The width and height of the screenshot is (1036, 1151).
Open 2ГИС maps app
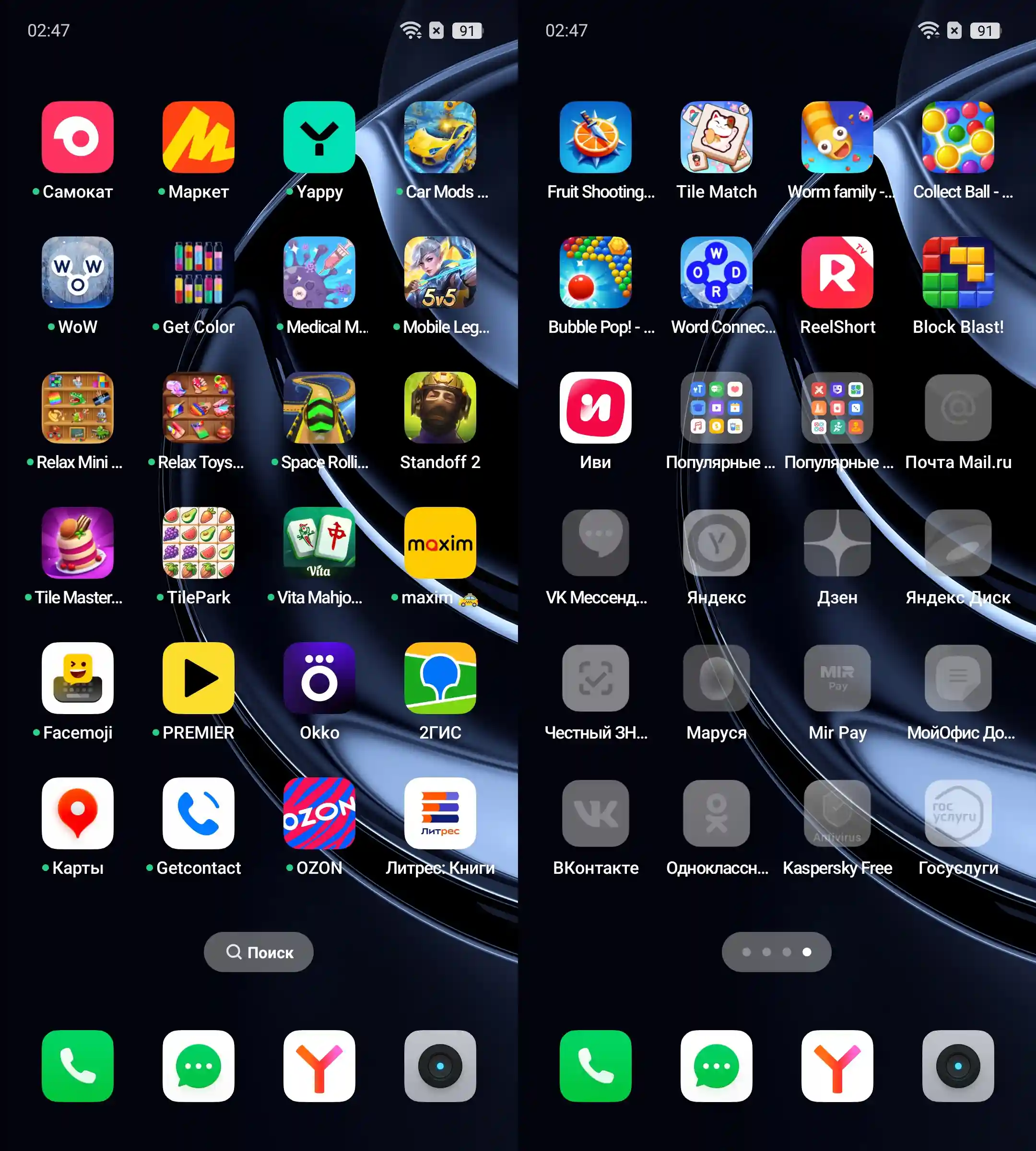pos(439,678)
